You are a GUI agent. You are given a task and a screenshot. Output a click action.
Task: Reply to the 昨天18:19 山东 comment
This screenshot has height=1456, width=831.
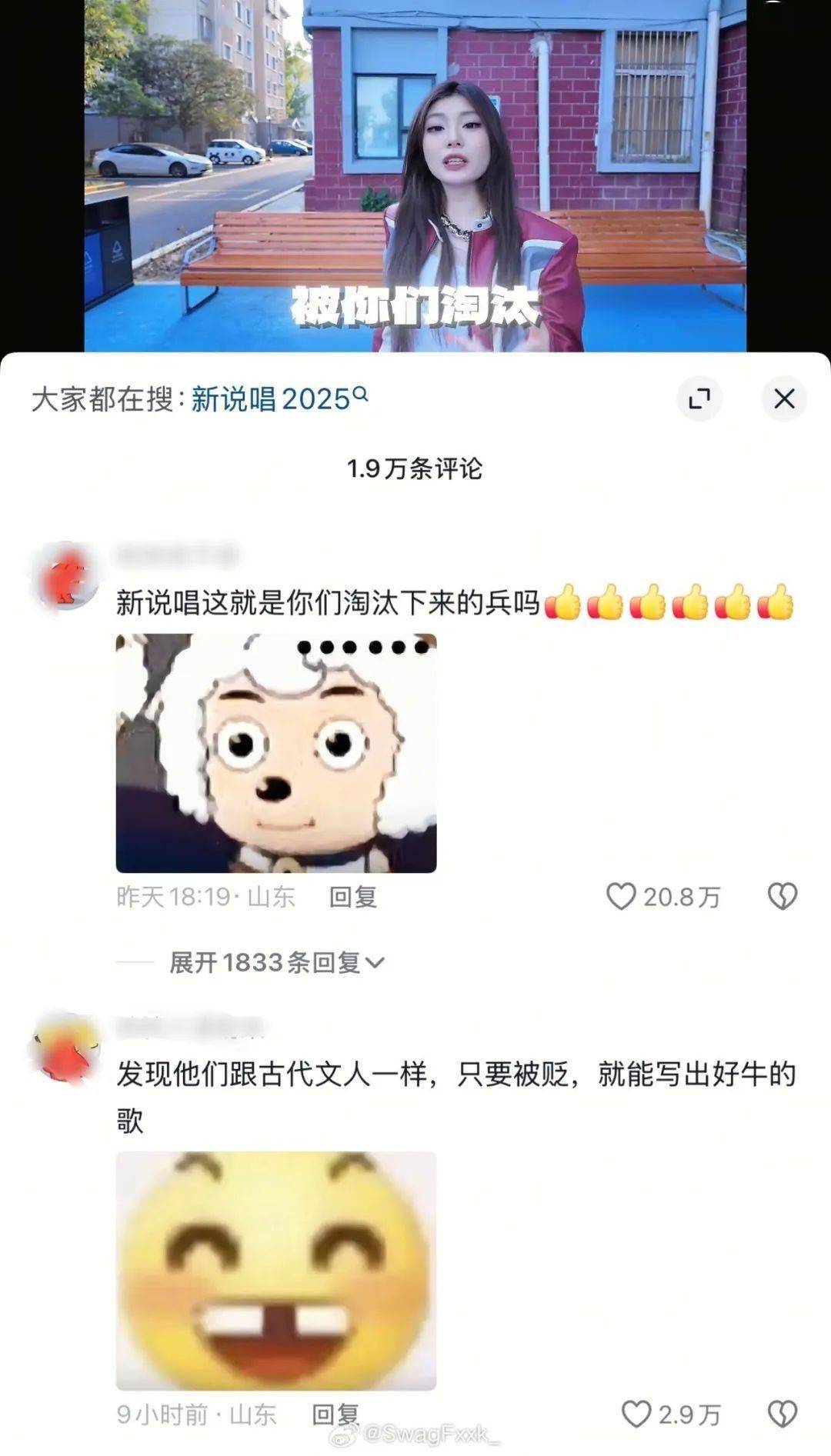coord(352,897)
